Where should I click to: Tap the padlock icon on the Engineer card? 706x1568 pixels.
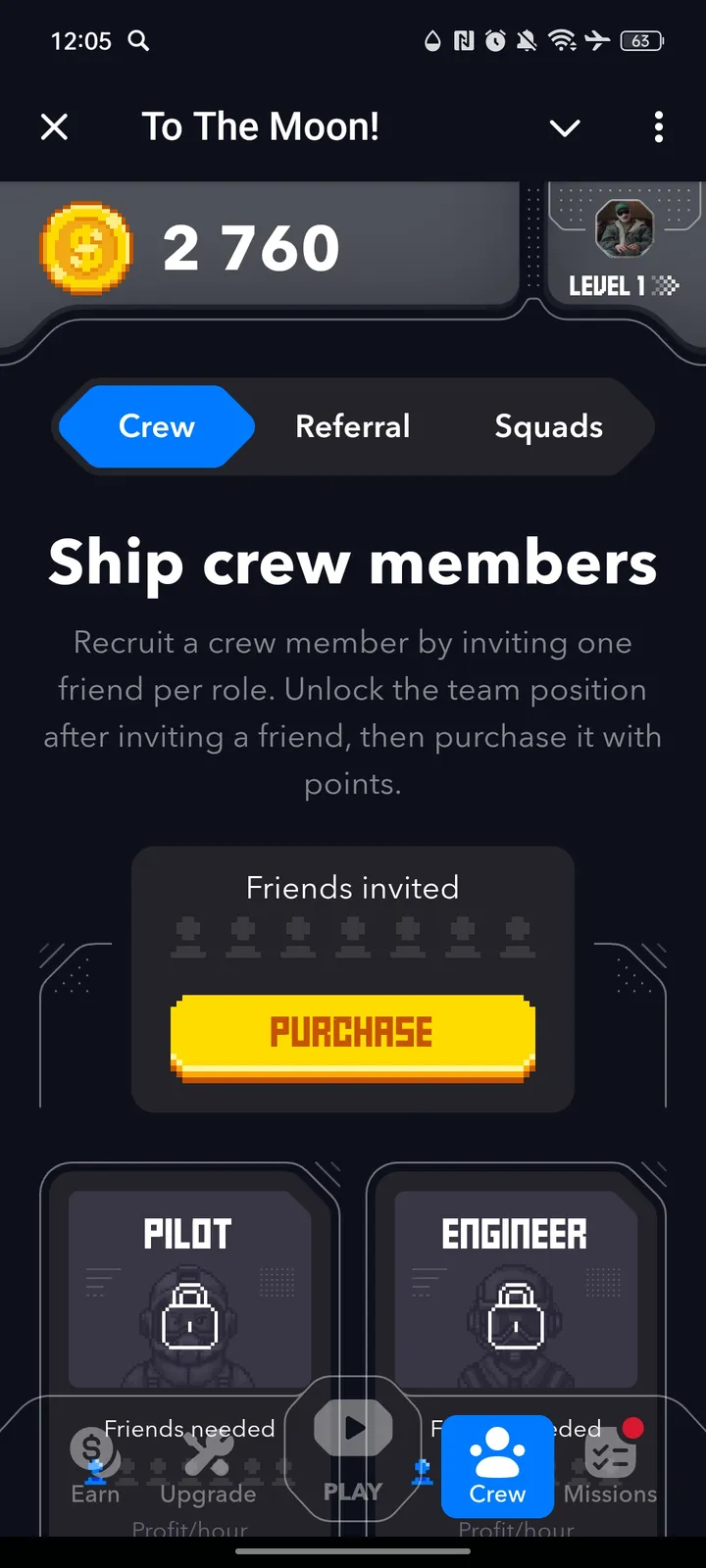[516, 1318]
